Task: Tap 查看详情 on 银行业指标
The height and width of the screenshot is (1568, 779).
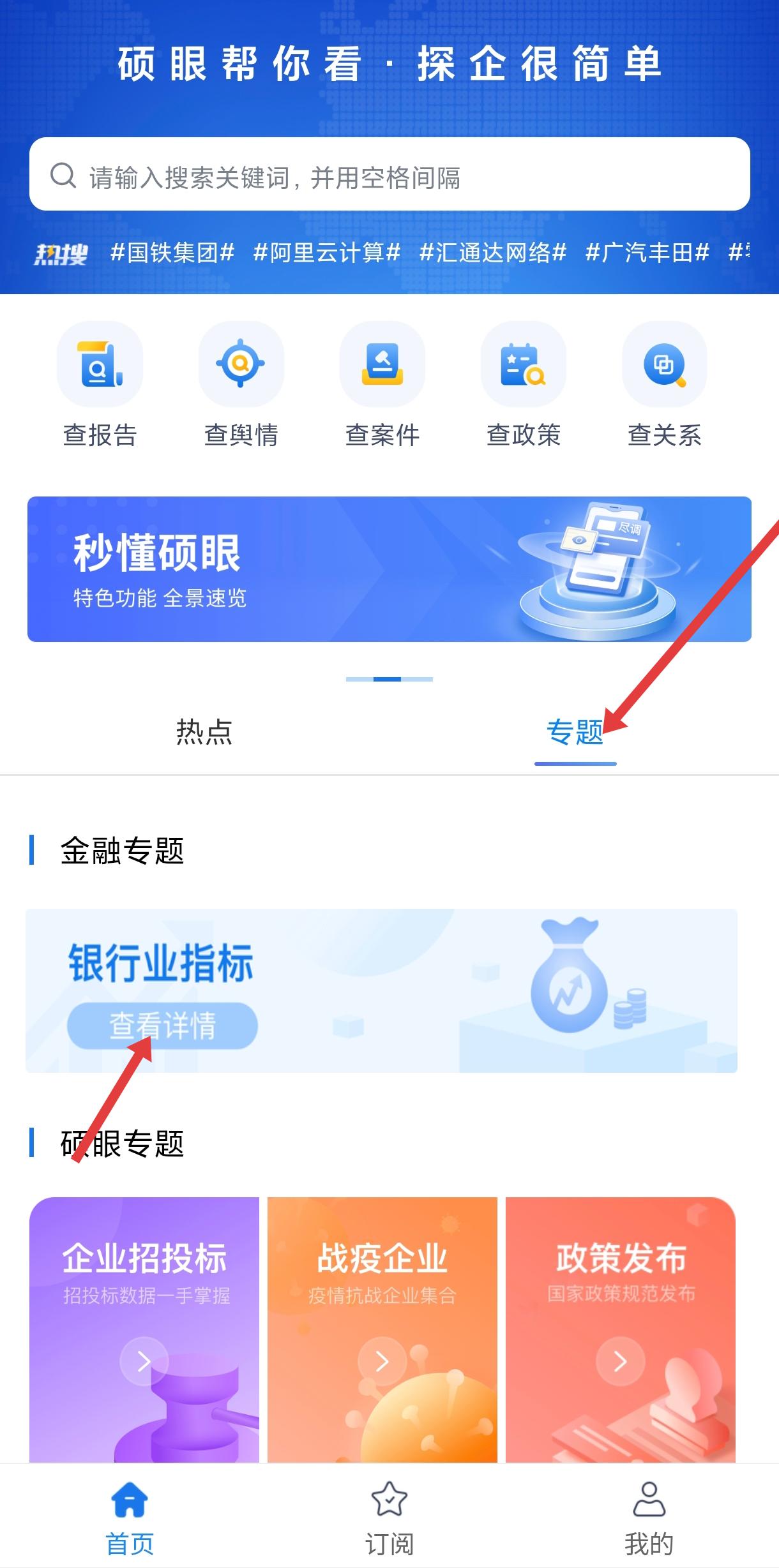Action: [162, 1026]
